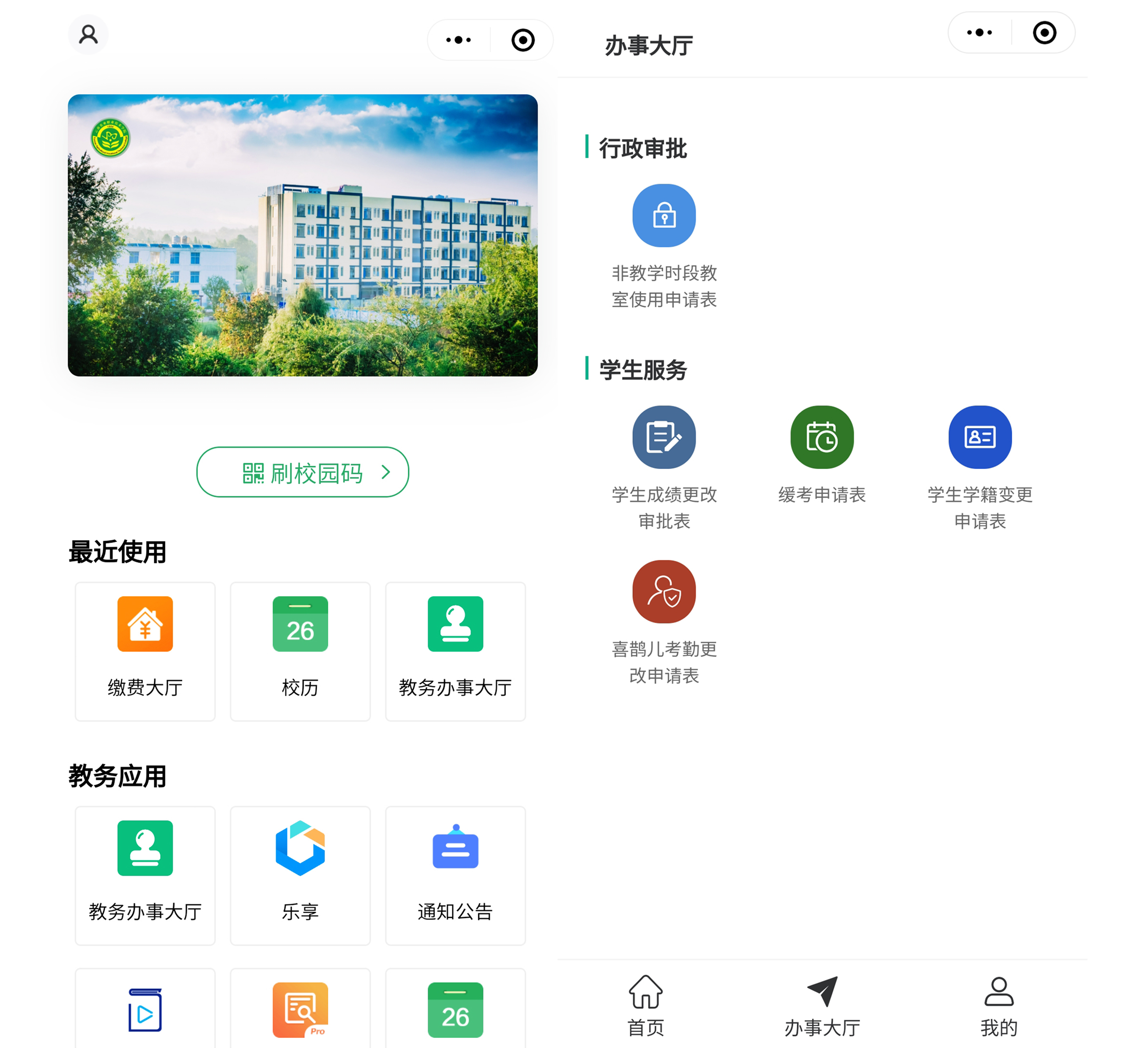Close the mini program from 办事大厅 header
The height and width of the screenshot is (1048, 1148).
point(1044,33)
